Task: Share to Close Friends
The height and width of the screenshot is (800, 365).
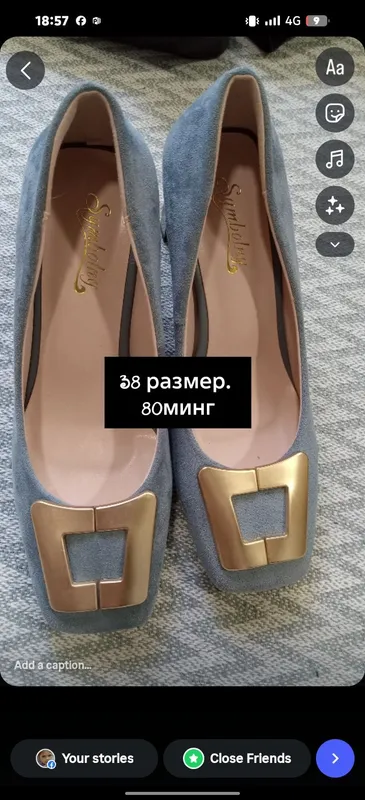Action: pyautogui.click(x=237, y=758)
